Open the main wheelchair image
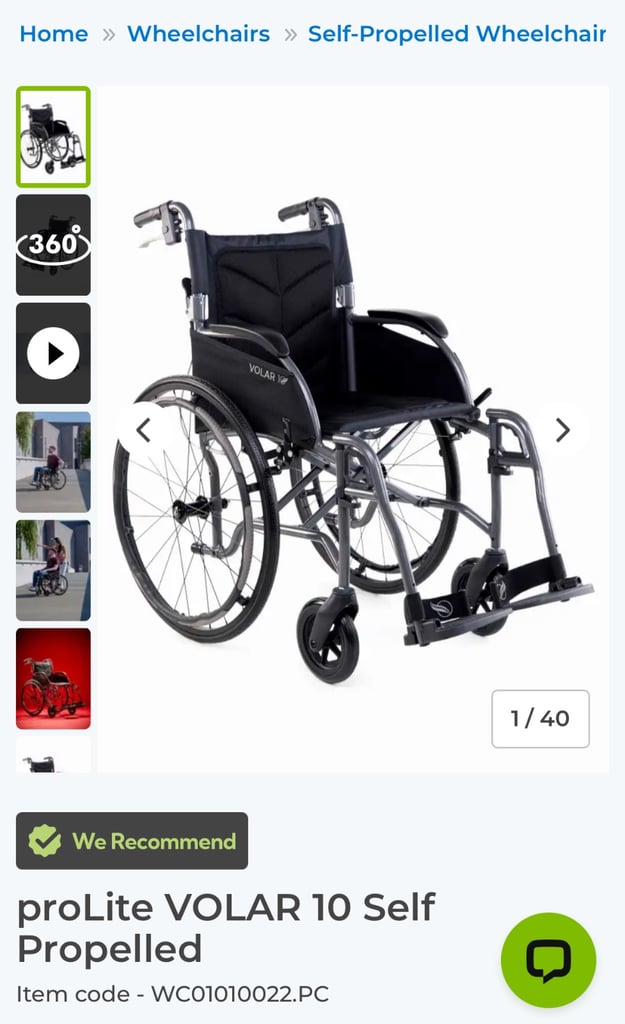This screenshot has width=625, height=1024. tap(353, 429)
